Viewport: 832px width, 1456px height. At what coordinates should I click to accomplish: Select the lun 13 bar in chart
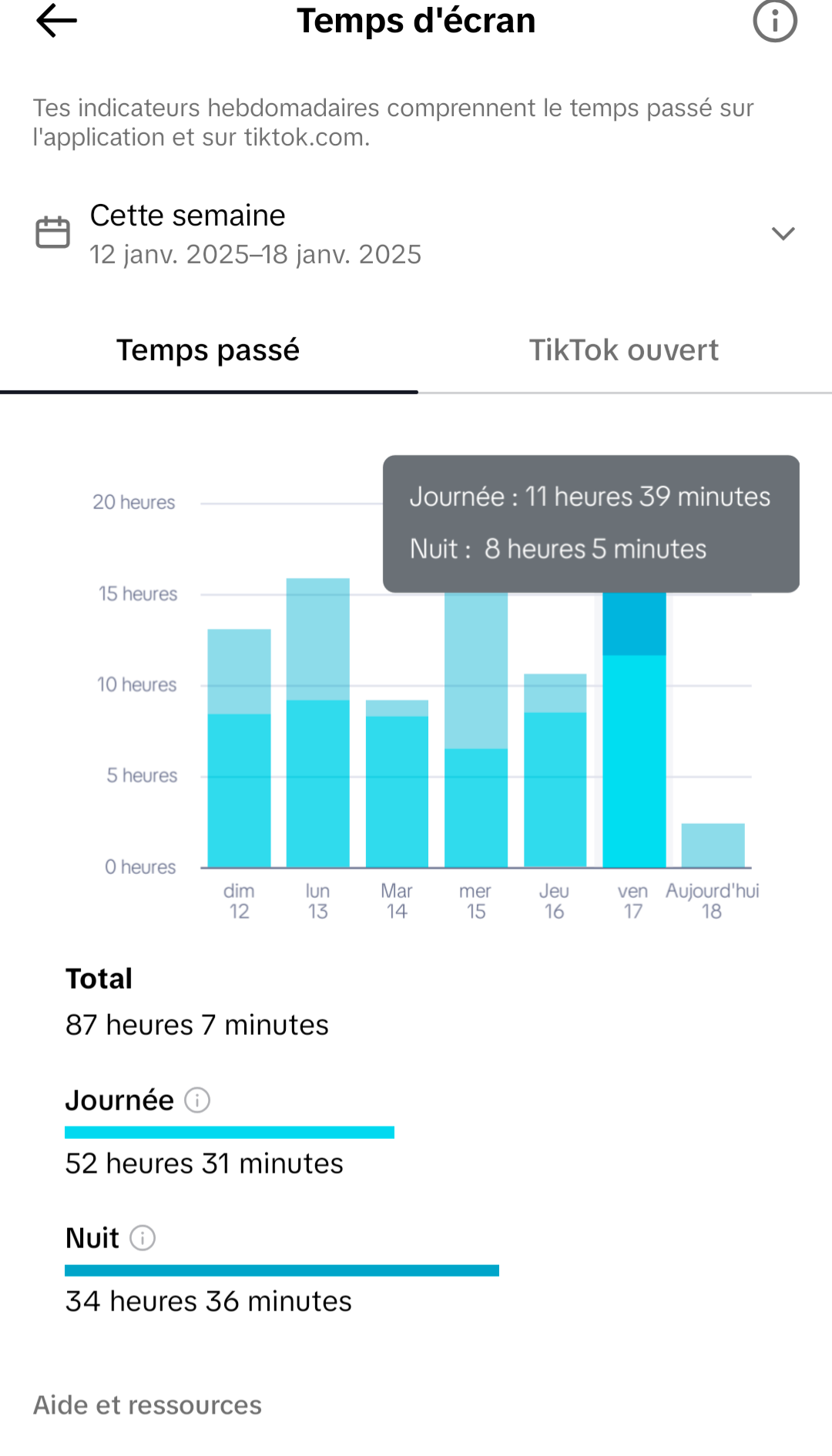point(318,723)
